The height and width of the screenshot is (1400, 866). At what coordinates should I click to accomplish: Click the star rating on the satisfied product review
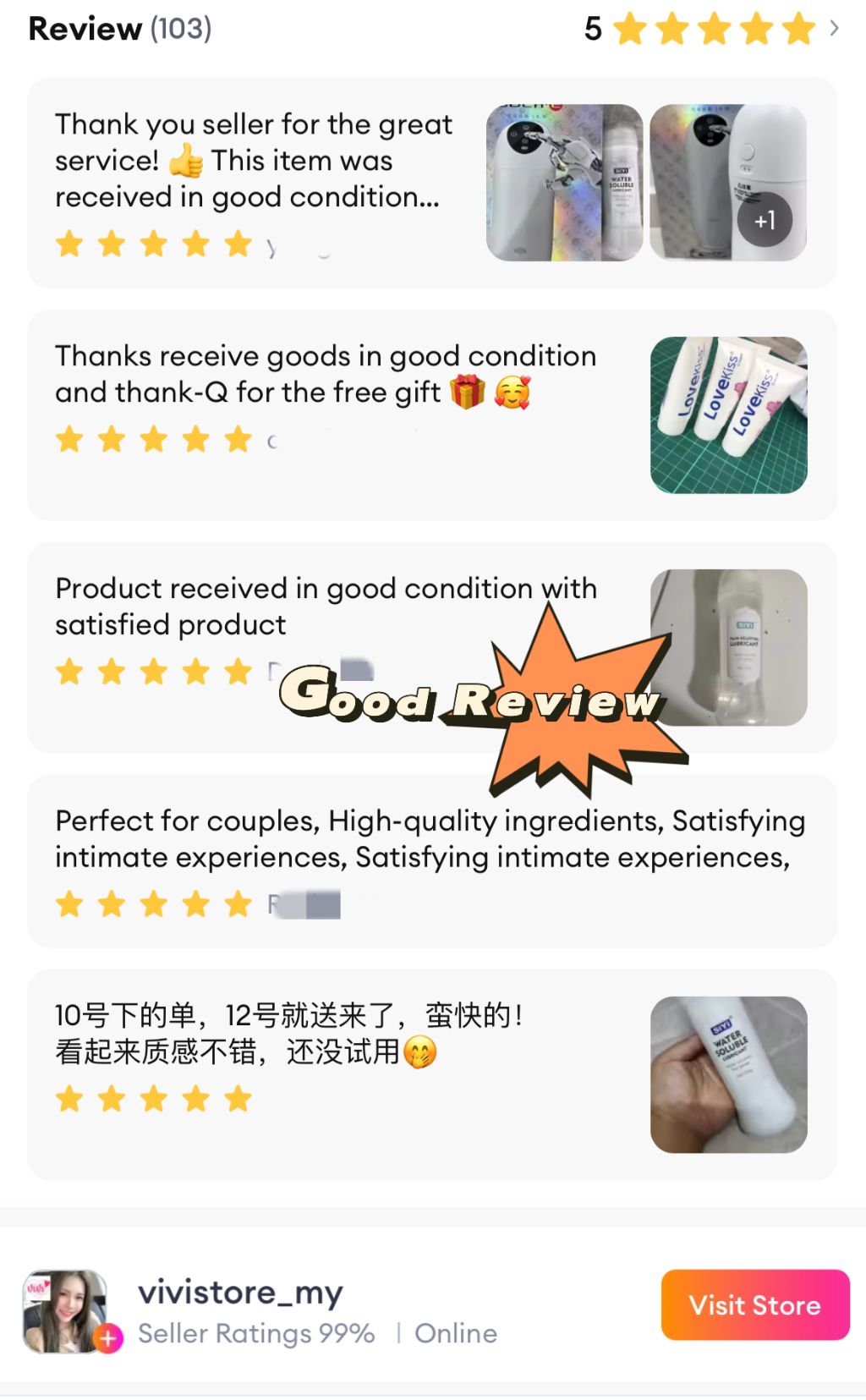coord(152,671)
